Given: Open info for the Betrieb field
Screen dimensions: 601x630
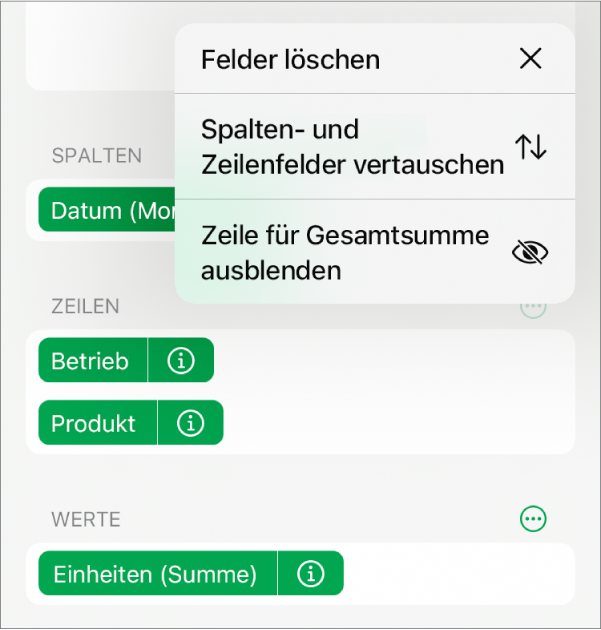Looking at the screenshot, I should pos(181,362).
